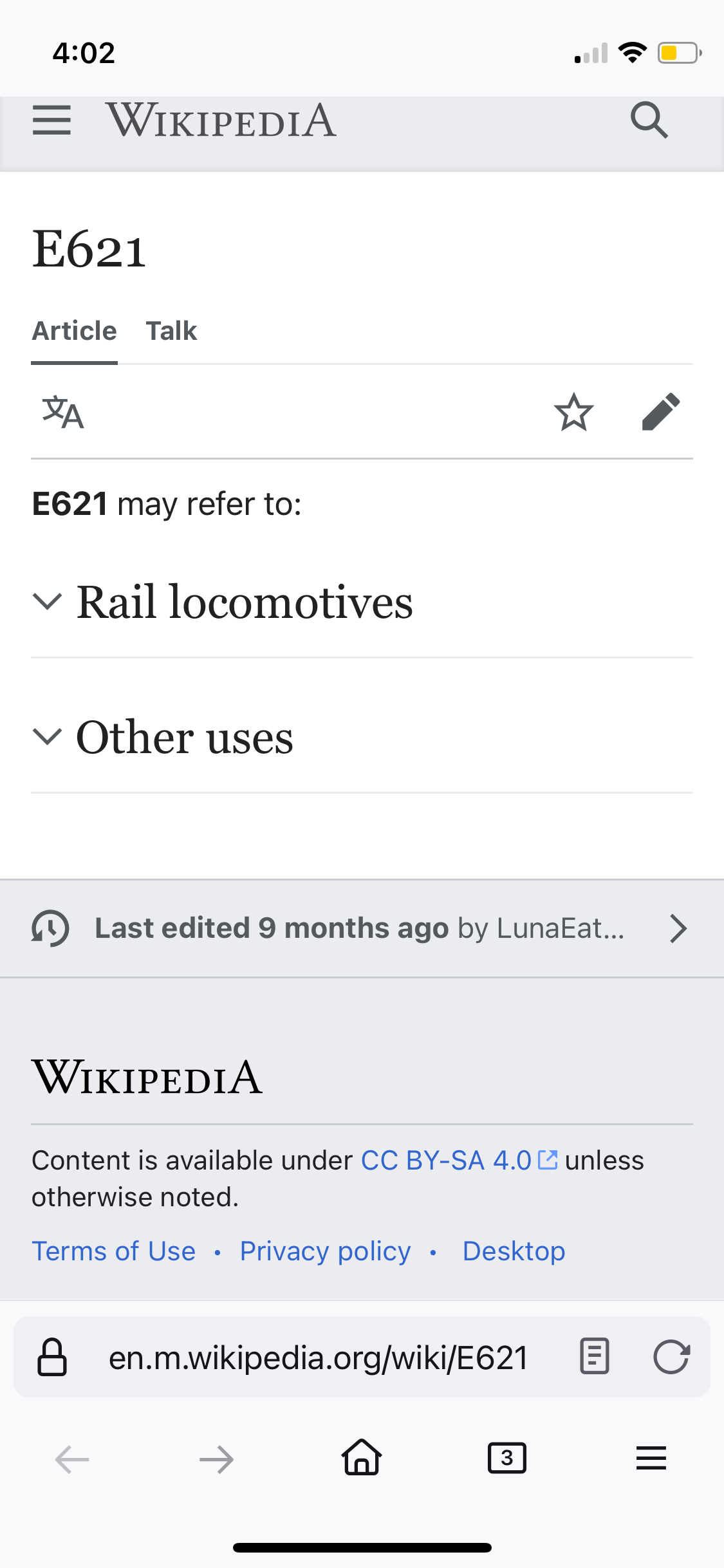Screen dimensions: 724x1568
Task: Tap the browser address bar URL
Action: [319, 1358]
